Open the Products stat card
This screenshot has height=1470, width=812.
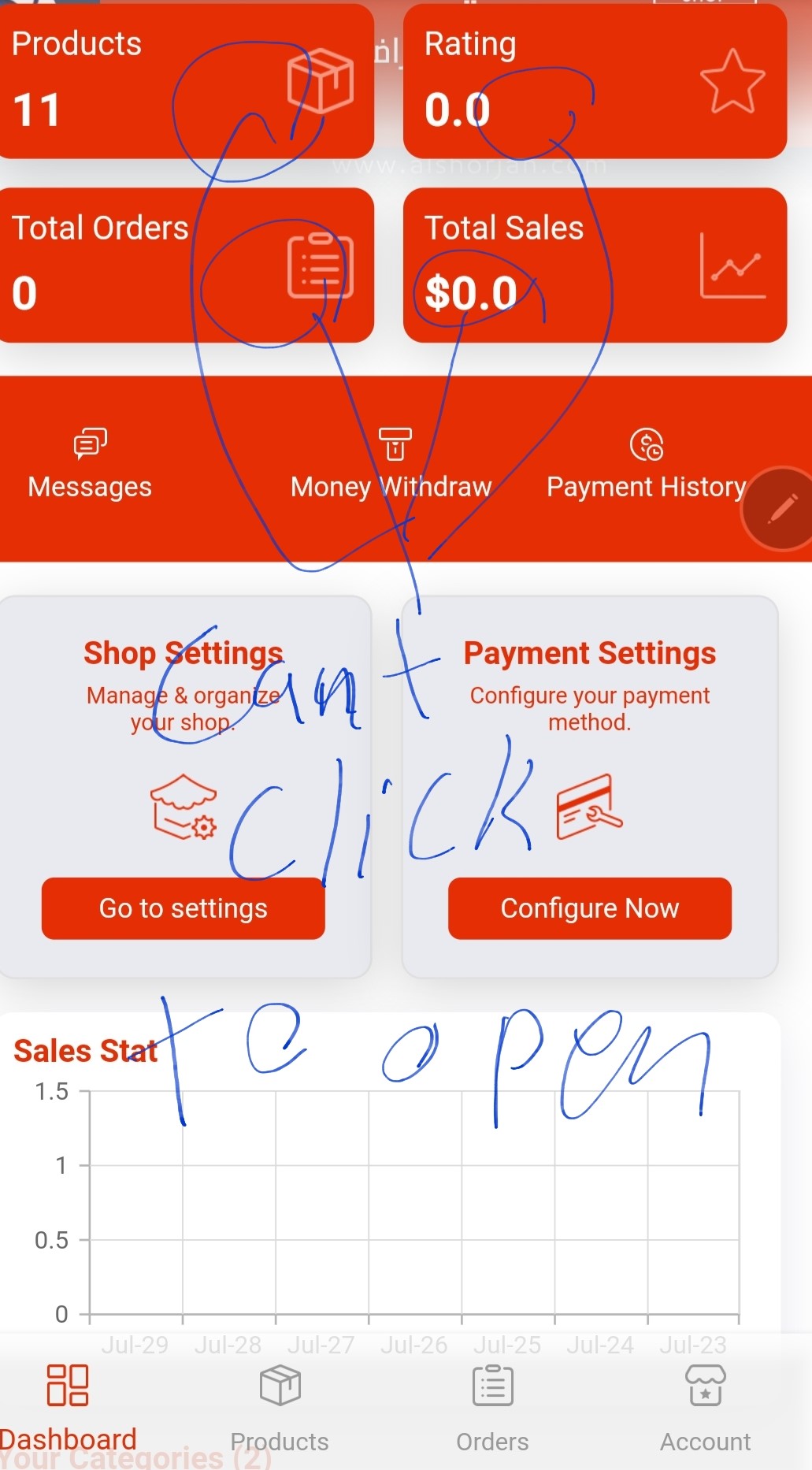point(185,81)
